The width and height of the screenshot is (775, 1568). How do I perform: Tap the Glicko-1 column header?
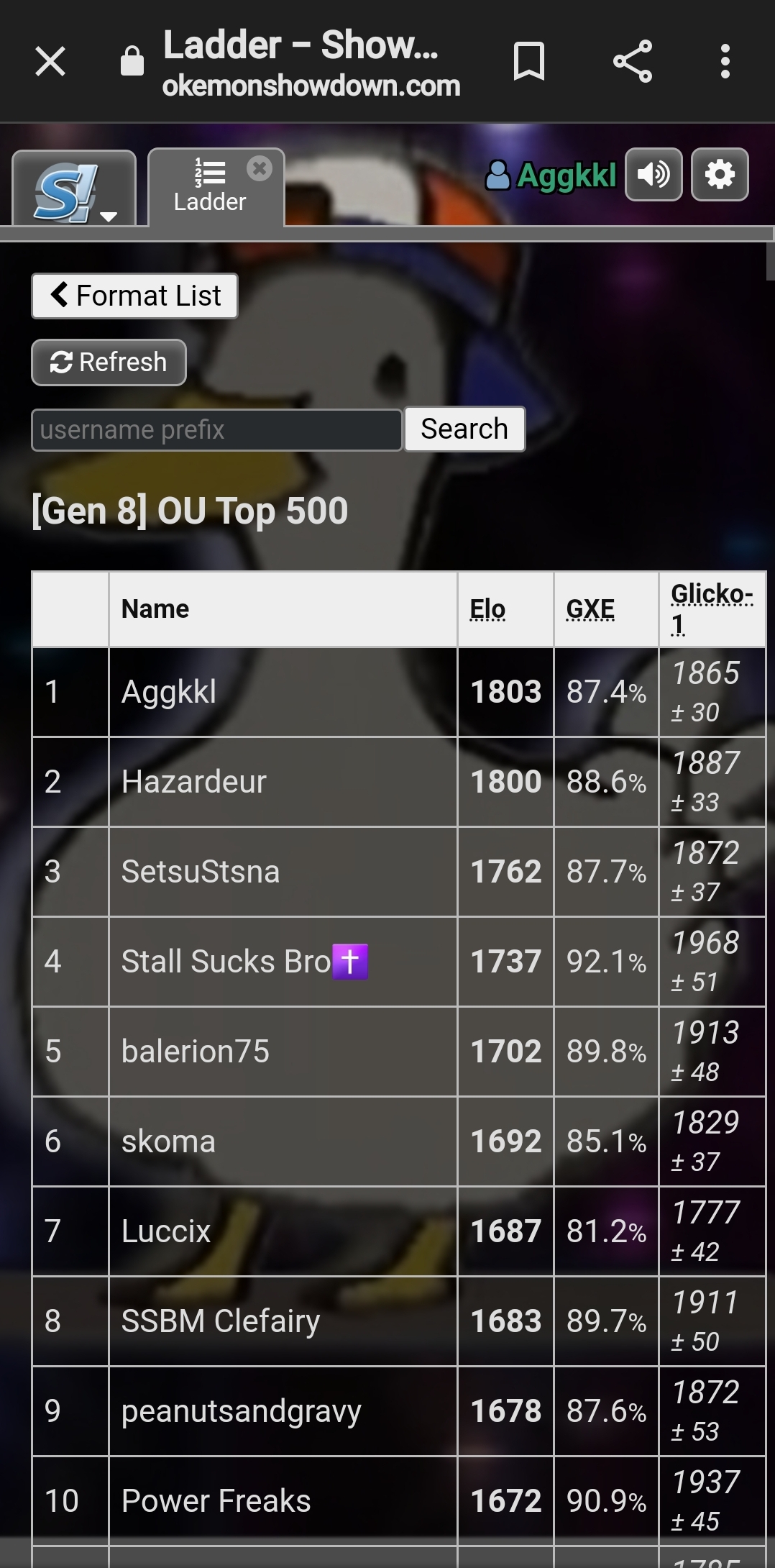pyautogui.click(x=711, y=608)
